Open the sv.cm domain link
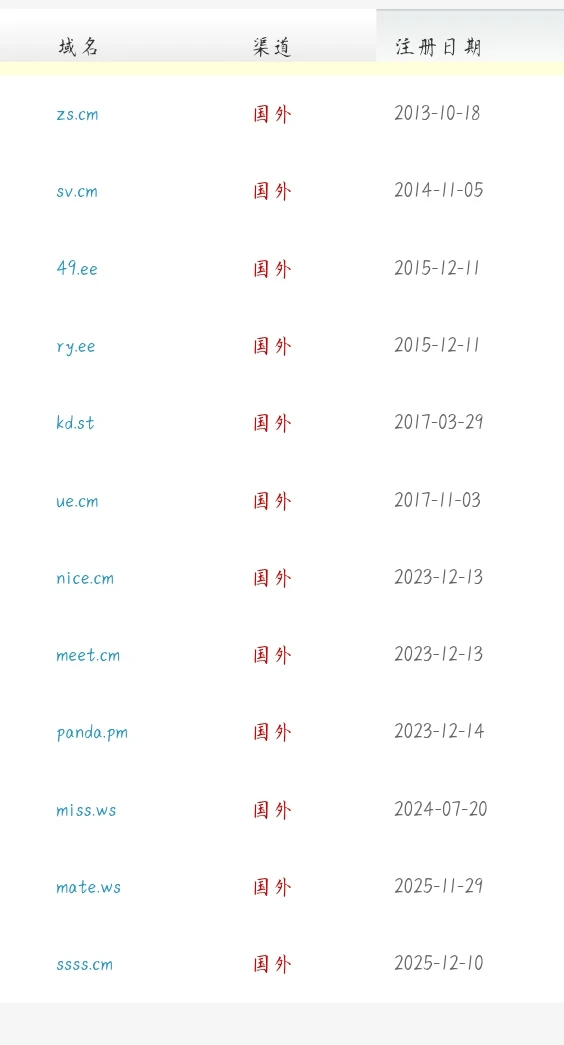The height and width of the screenshot is (1045, 564). tap(77, 192)
